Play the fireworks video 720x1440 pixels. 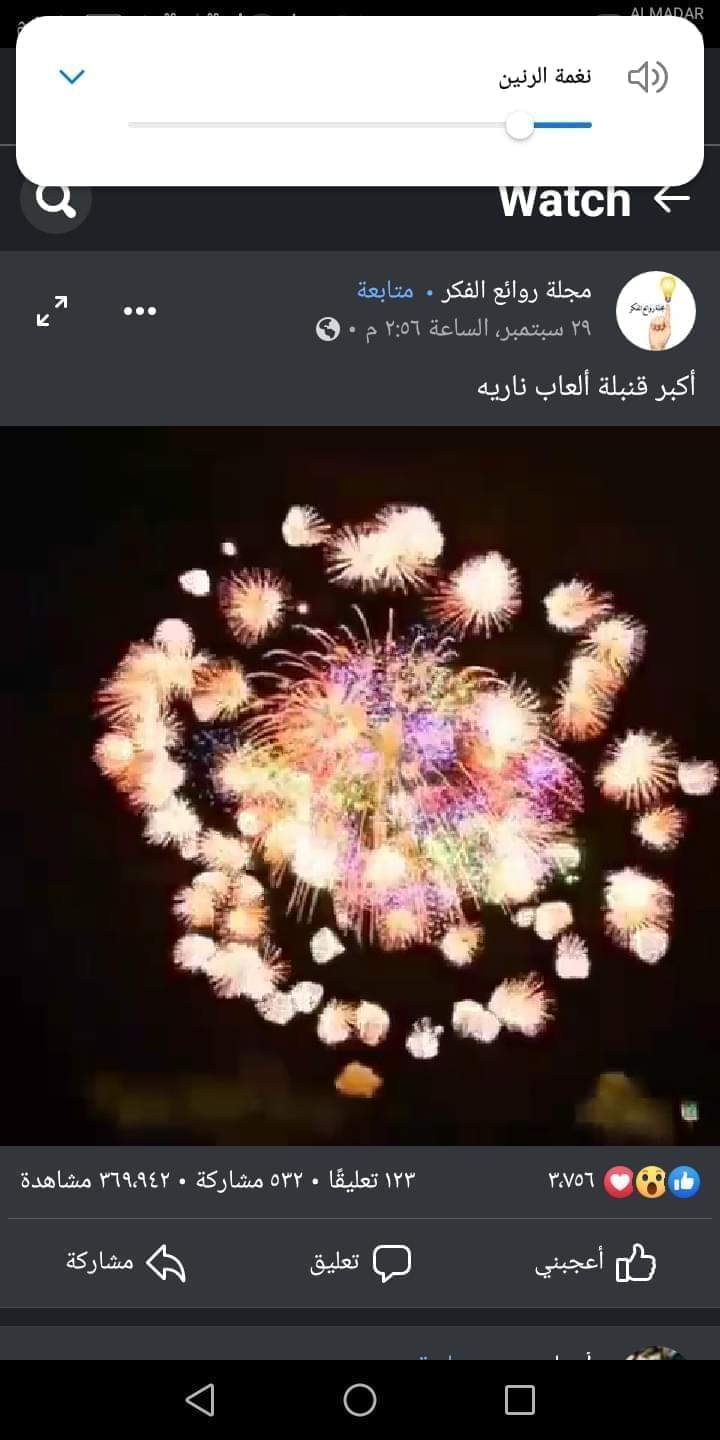tap(360, 785)
